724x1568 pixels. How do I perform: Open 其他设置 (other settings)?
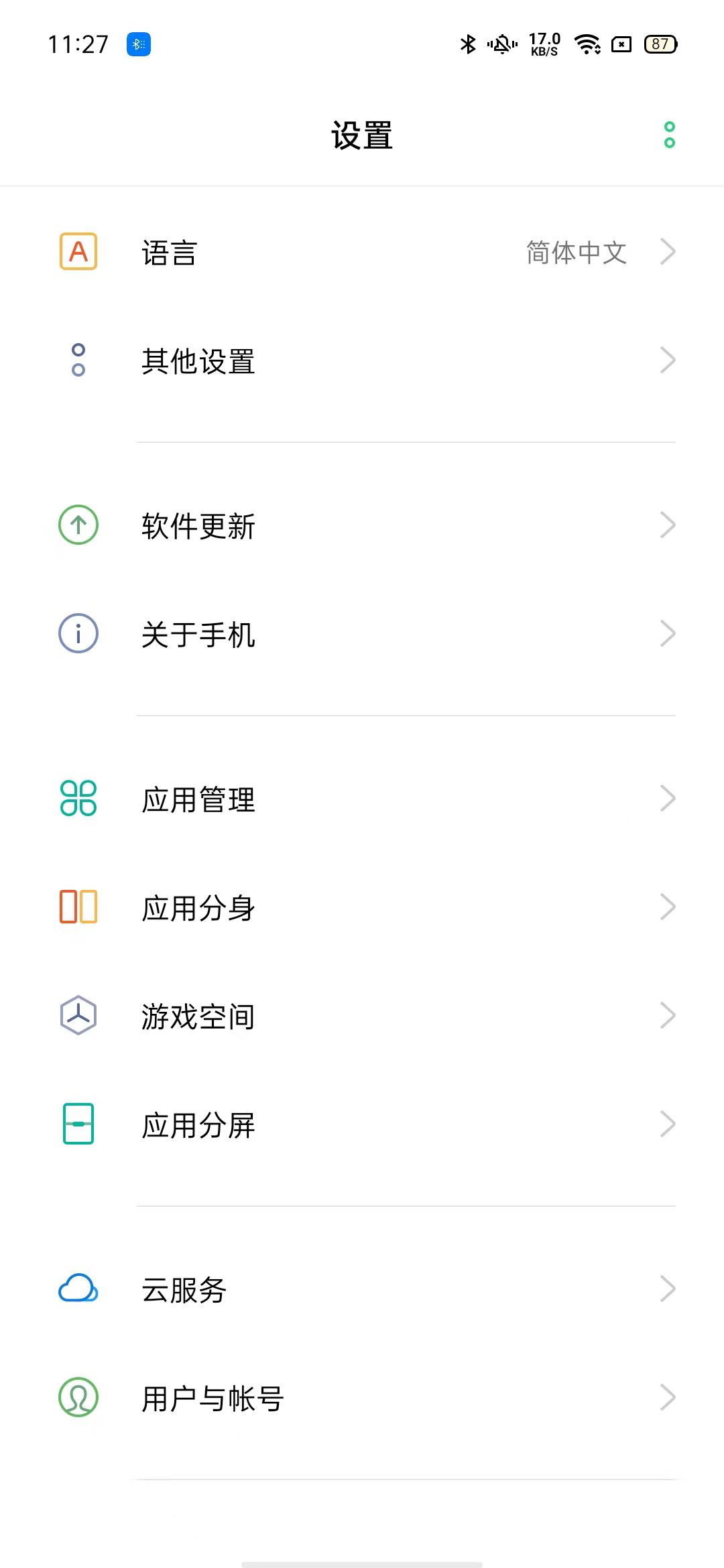(x=362, y=361)
